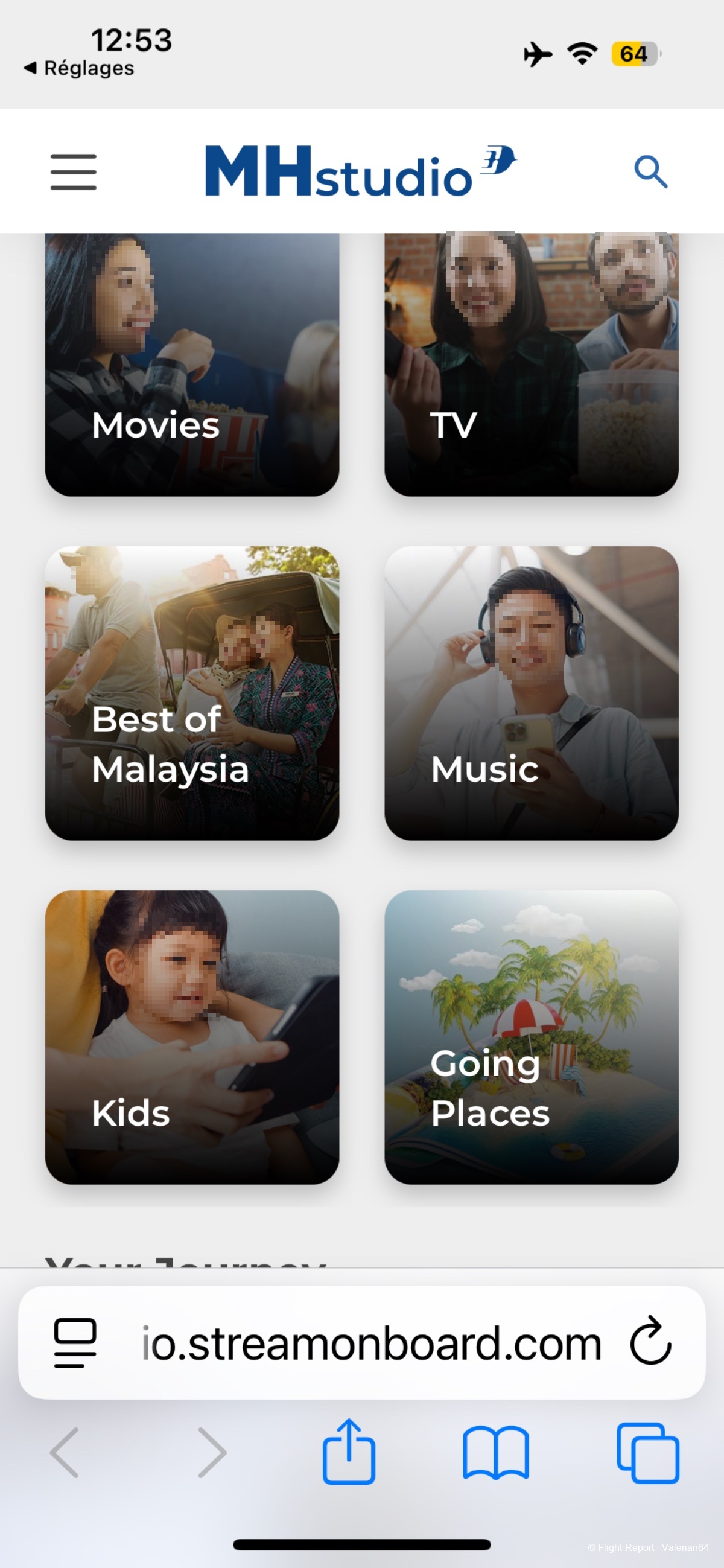Image resolution: width=724 pixels, height=1568 pixels.
Task: Return to Réglages app
Action: (79, 68)
